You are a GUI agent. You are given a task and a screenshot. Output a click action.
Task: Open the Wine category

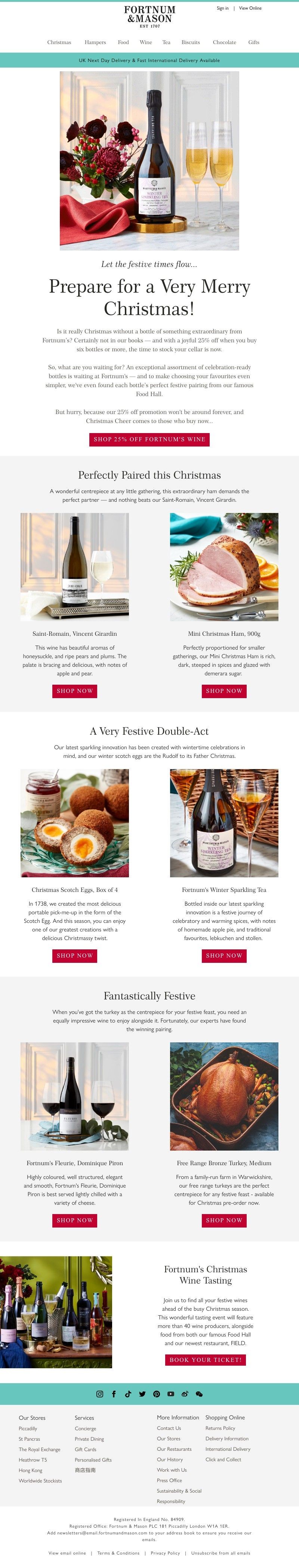tap(145, 42)
